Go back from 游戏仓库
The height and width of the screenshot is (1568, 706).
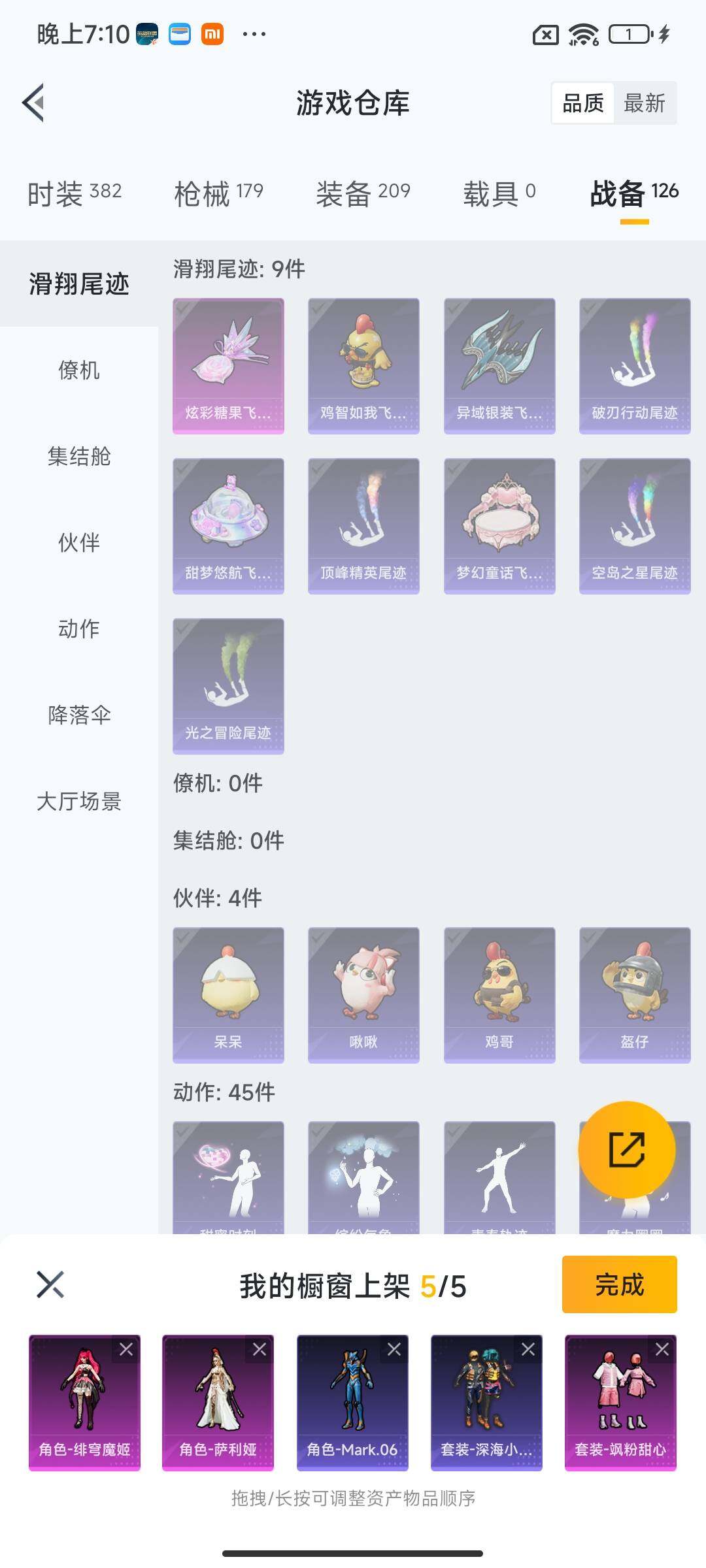point(34,103)
